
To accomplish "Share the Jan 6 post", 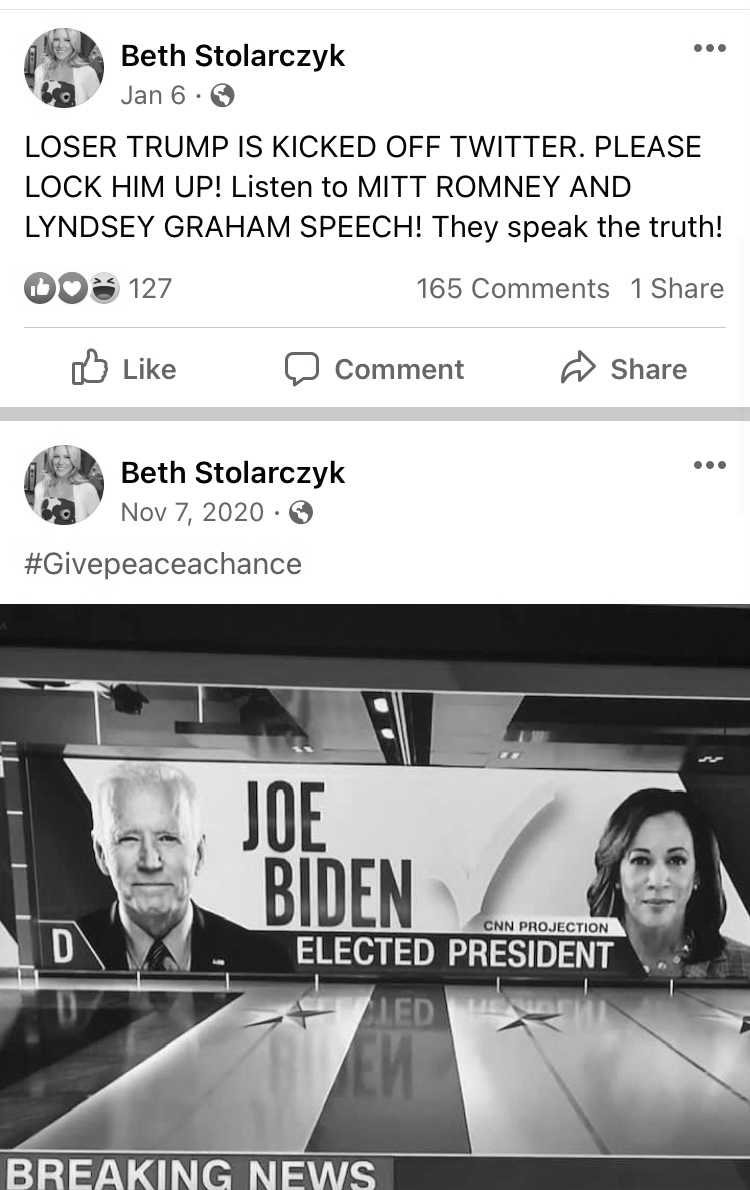I will (x=624, y=369).
